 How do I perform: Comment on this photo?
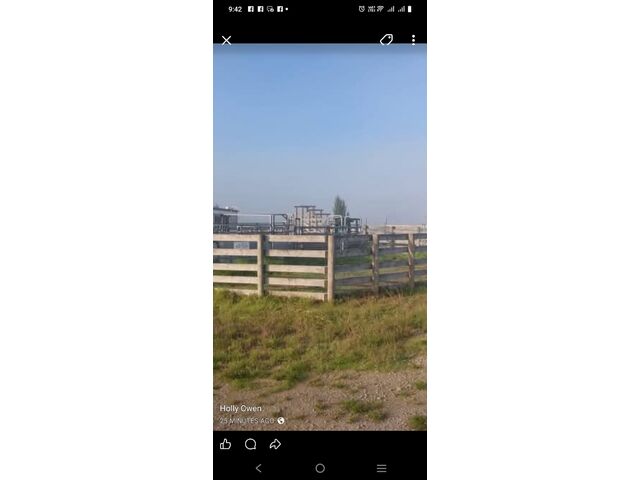(250, 444)
